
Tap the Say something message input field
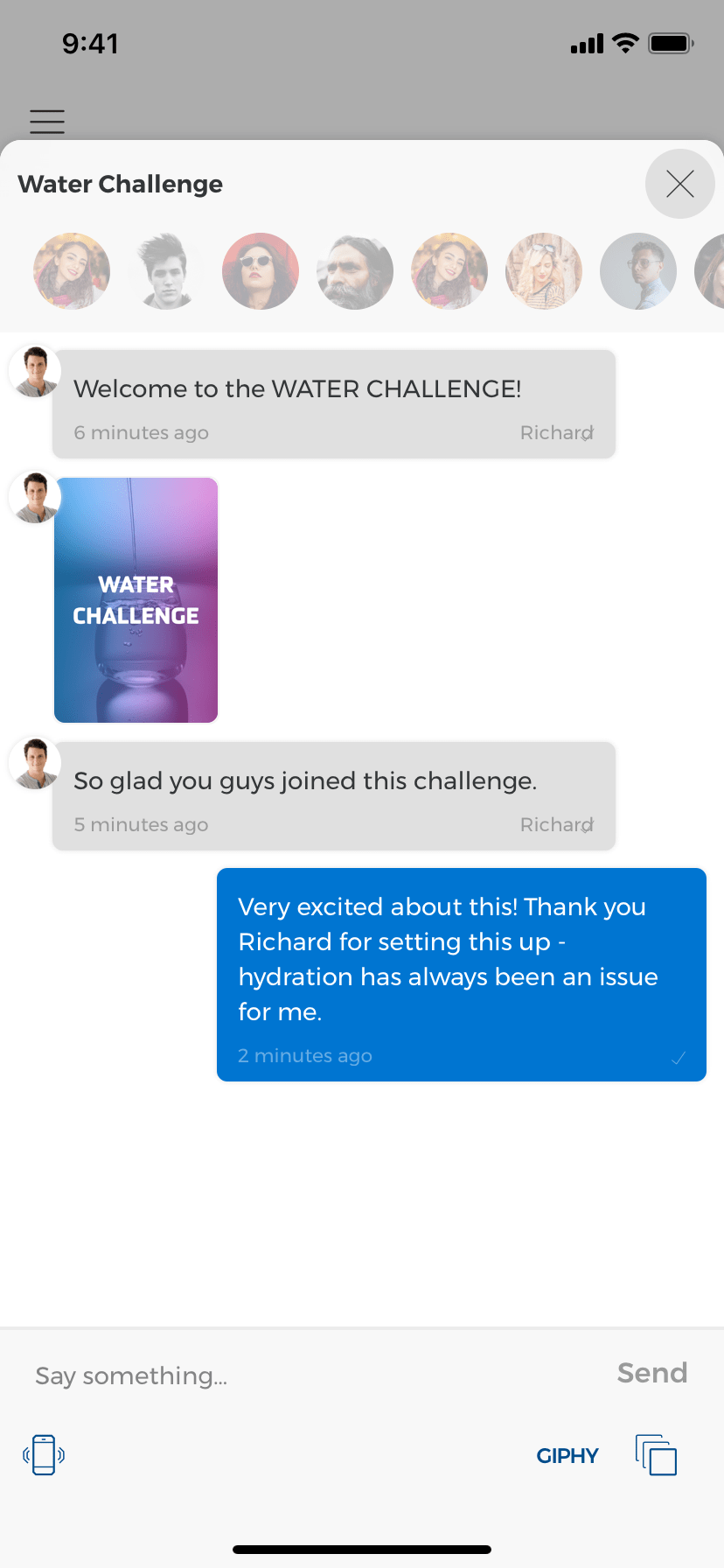click(x=131, y=1375)
